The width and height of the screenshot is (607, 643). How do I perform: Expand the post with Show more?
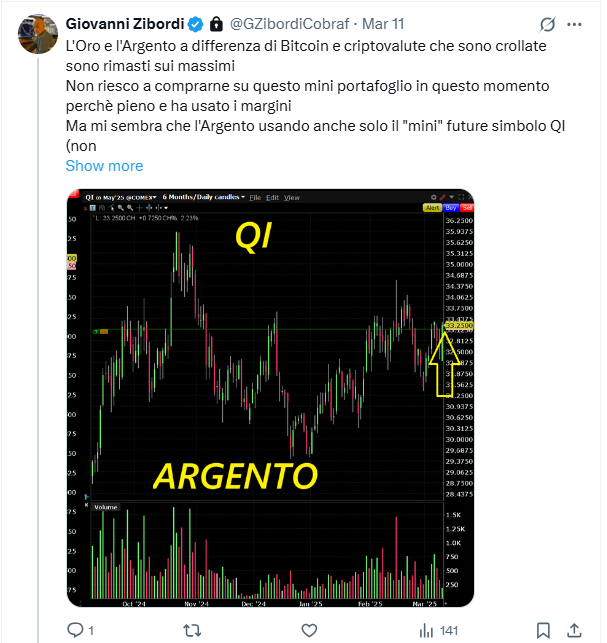[x=104, y=166]
